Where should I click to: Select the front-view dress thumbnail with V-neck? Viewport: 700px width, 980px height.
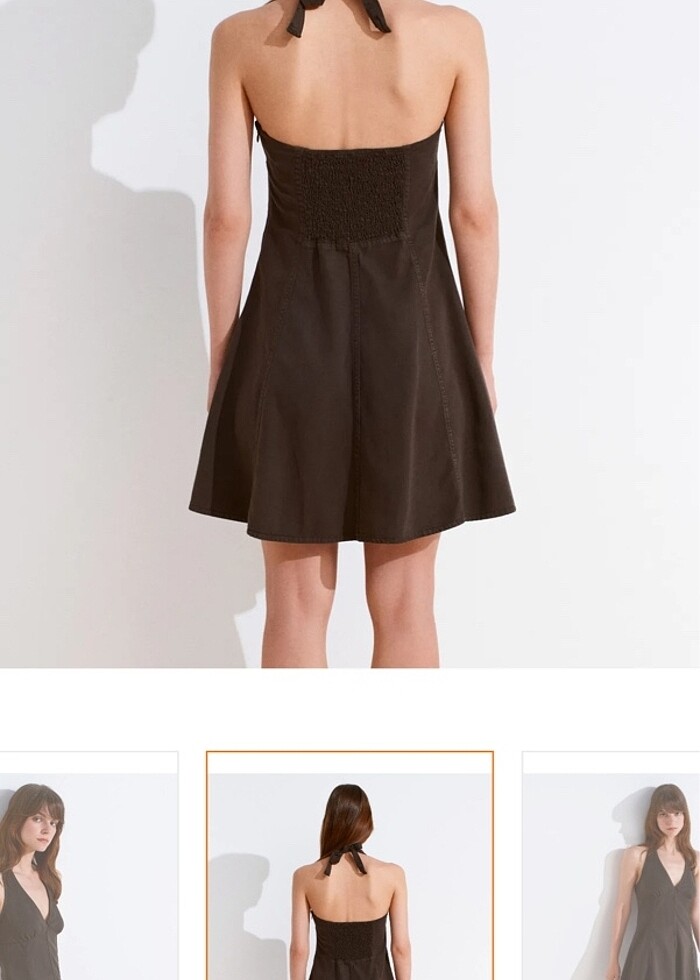pos(88,868)
